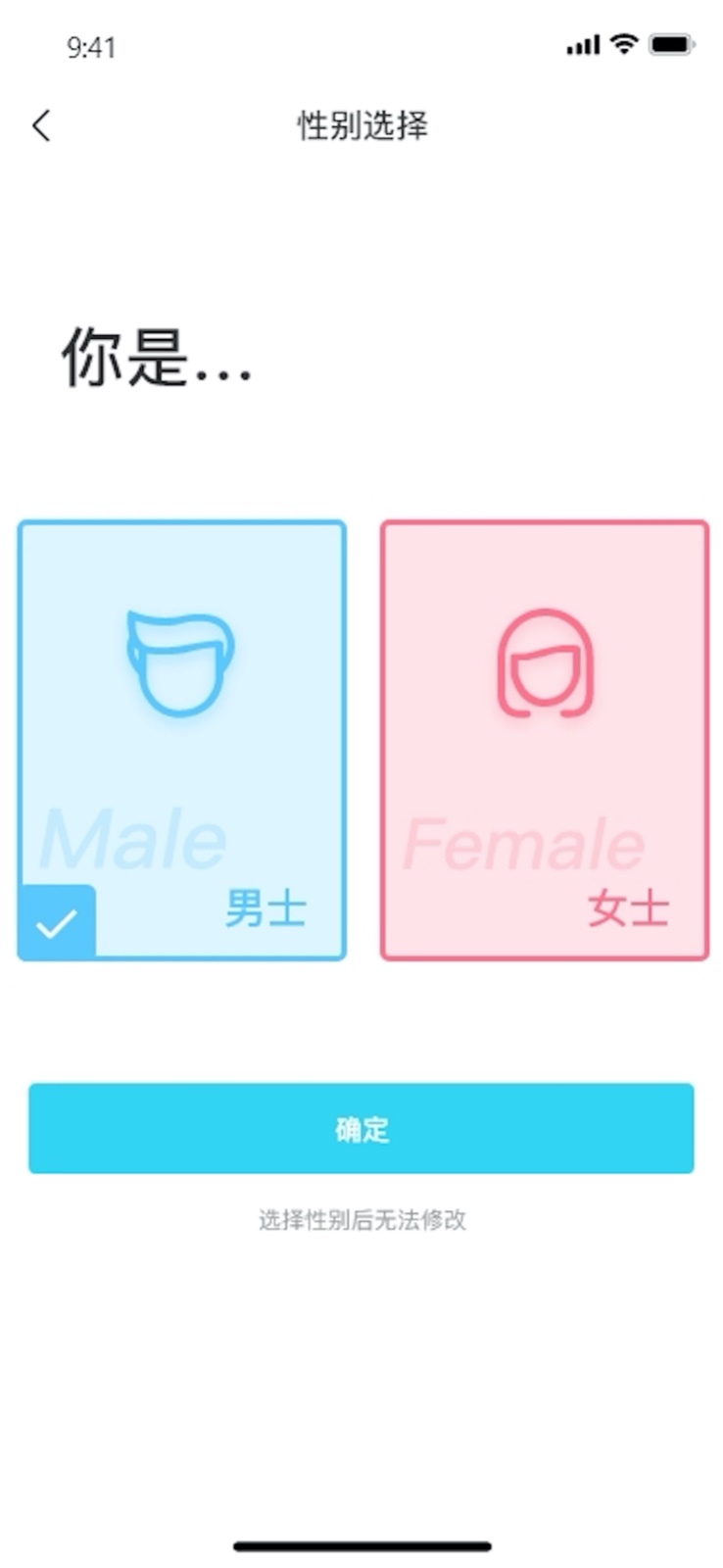Open the 性别选择 title bar
Viewport: 723px width, 1568px height.
361,126
